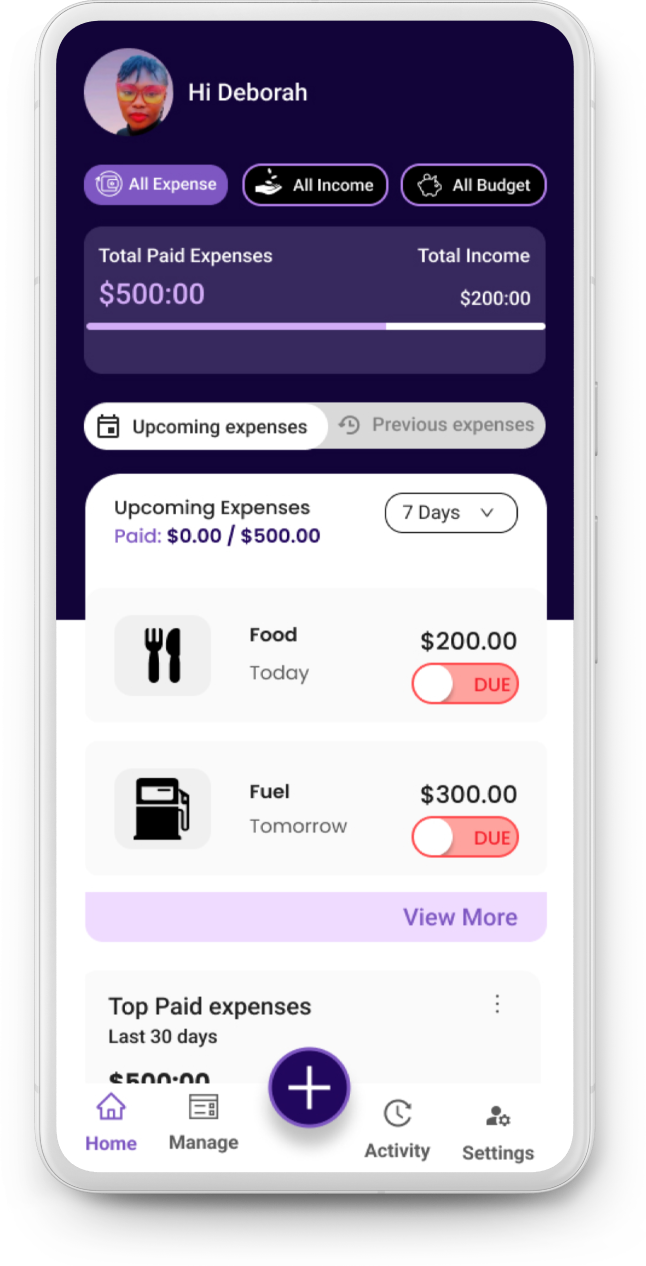Screen dimensions: 646x1266
Task: Select the All Expense chip
Action: 156,185
